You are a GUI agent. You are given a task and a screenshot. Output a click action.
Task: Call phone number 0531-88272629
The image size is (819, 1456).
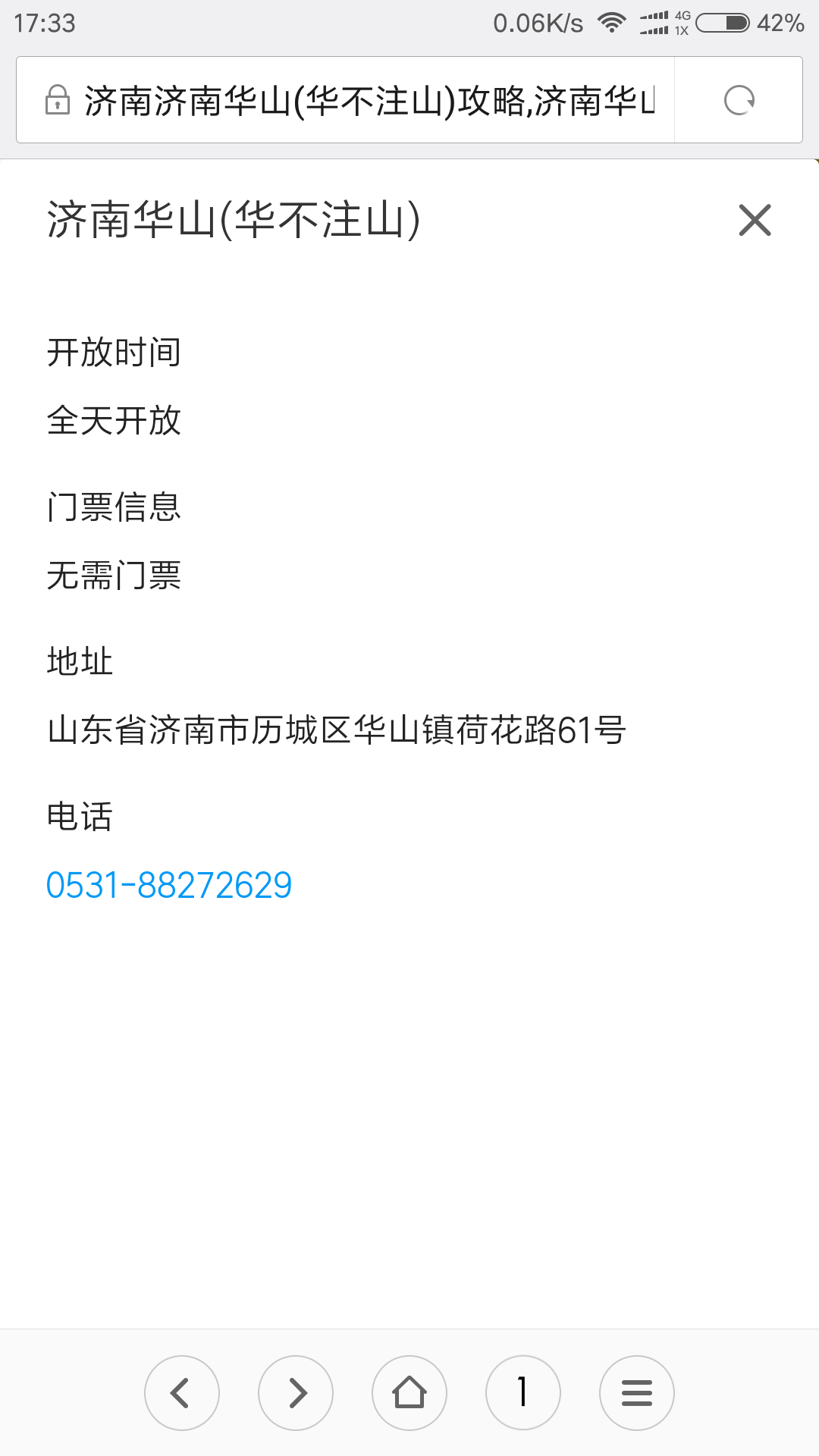(x=169, y=885)
